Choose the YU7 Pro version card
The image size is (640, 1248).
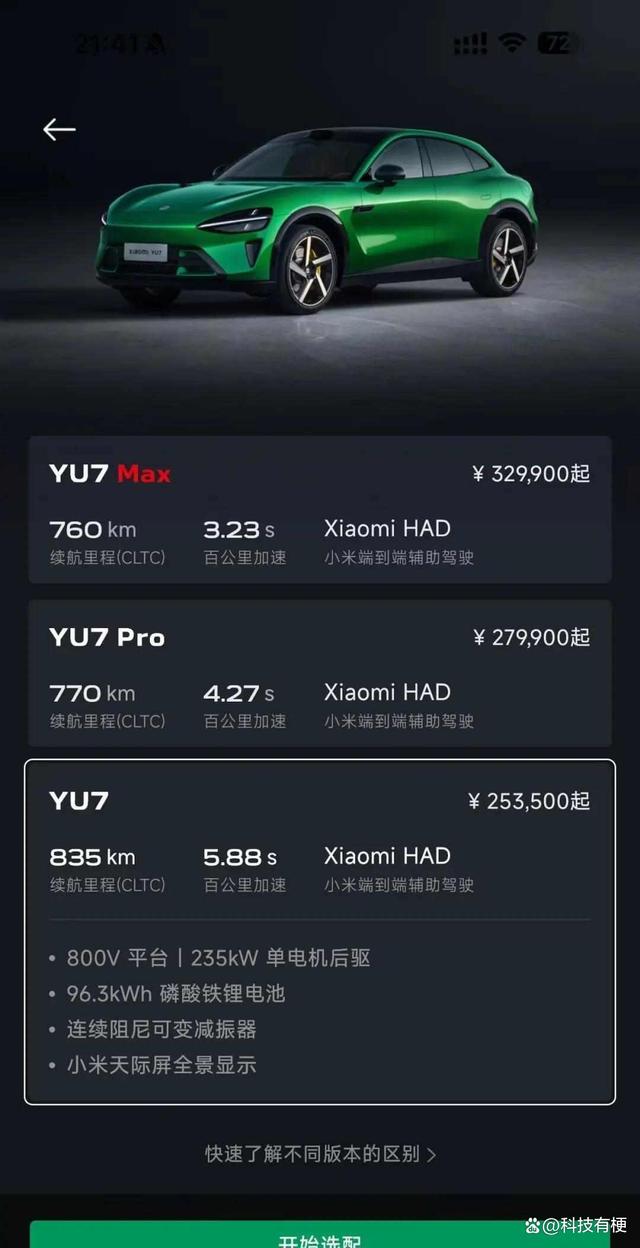pos(319,673)
